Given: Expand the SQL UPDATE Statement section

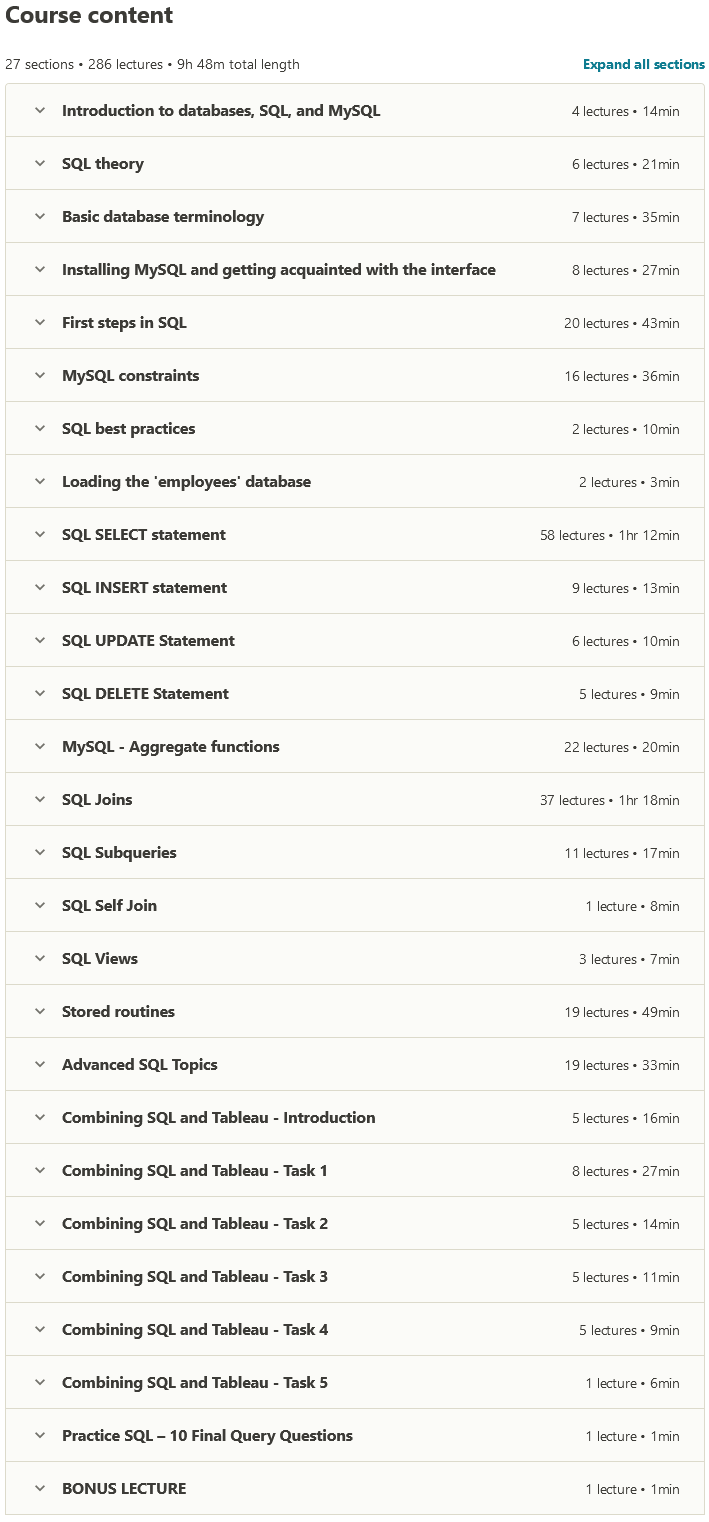Looking at the screenshot, I should [x=148, y=641].
